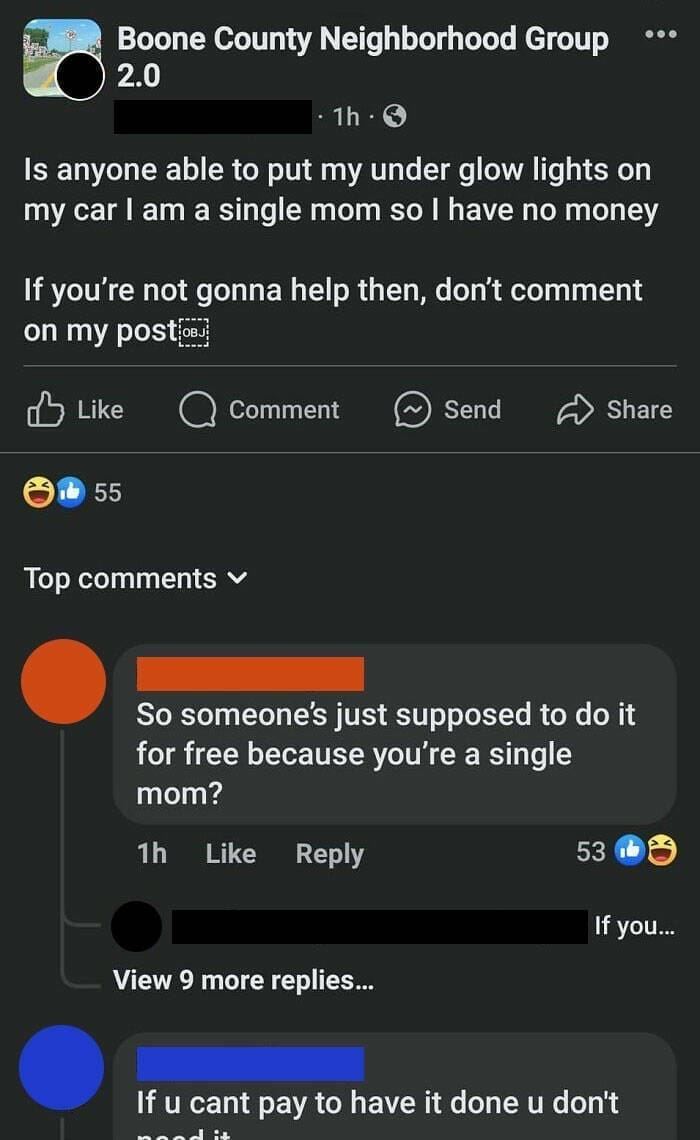Open the truncated 'If you...' reply
The width and height of the screenshot is (700, 1140).
pyautogui.click(x=634, y=926)
